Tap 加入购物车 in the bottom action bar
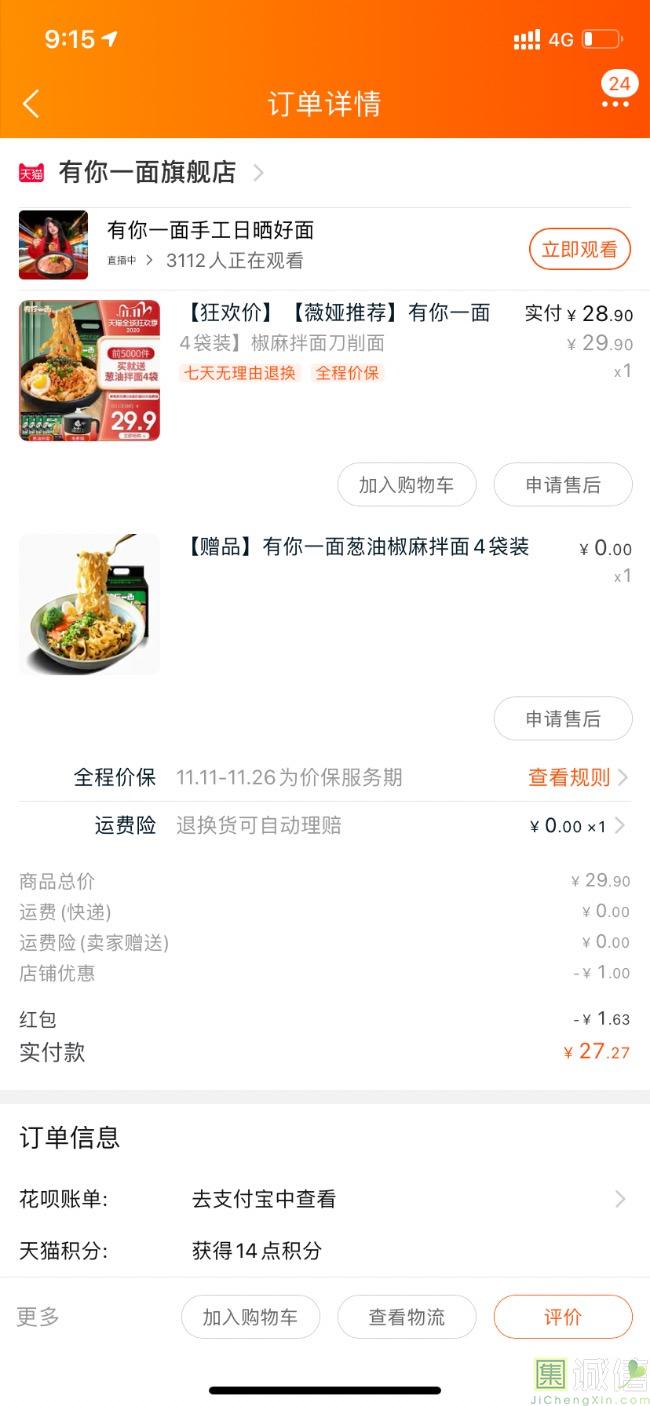The width and height of the screenshot is (650, 1406). [250, 1317]
